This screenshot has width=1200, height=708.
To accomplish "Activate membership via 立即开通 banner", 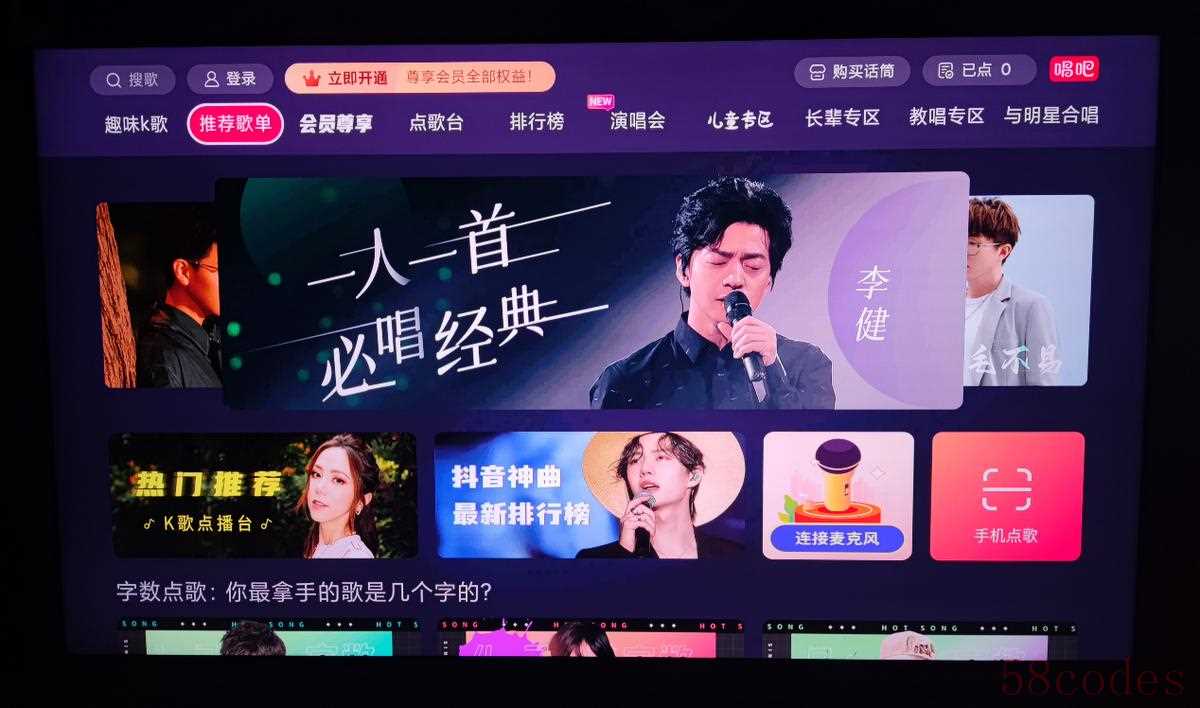I will (x=419, y=77).
